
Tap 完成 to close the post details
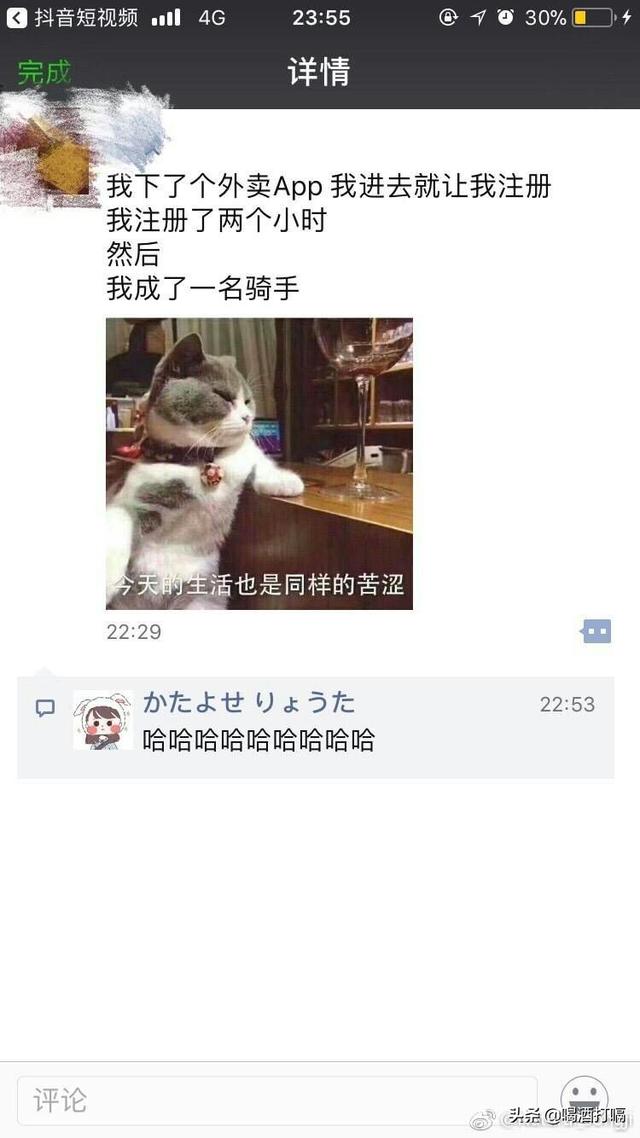tap(44, 73)
